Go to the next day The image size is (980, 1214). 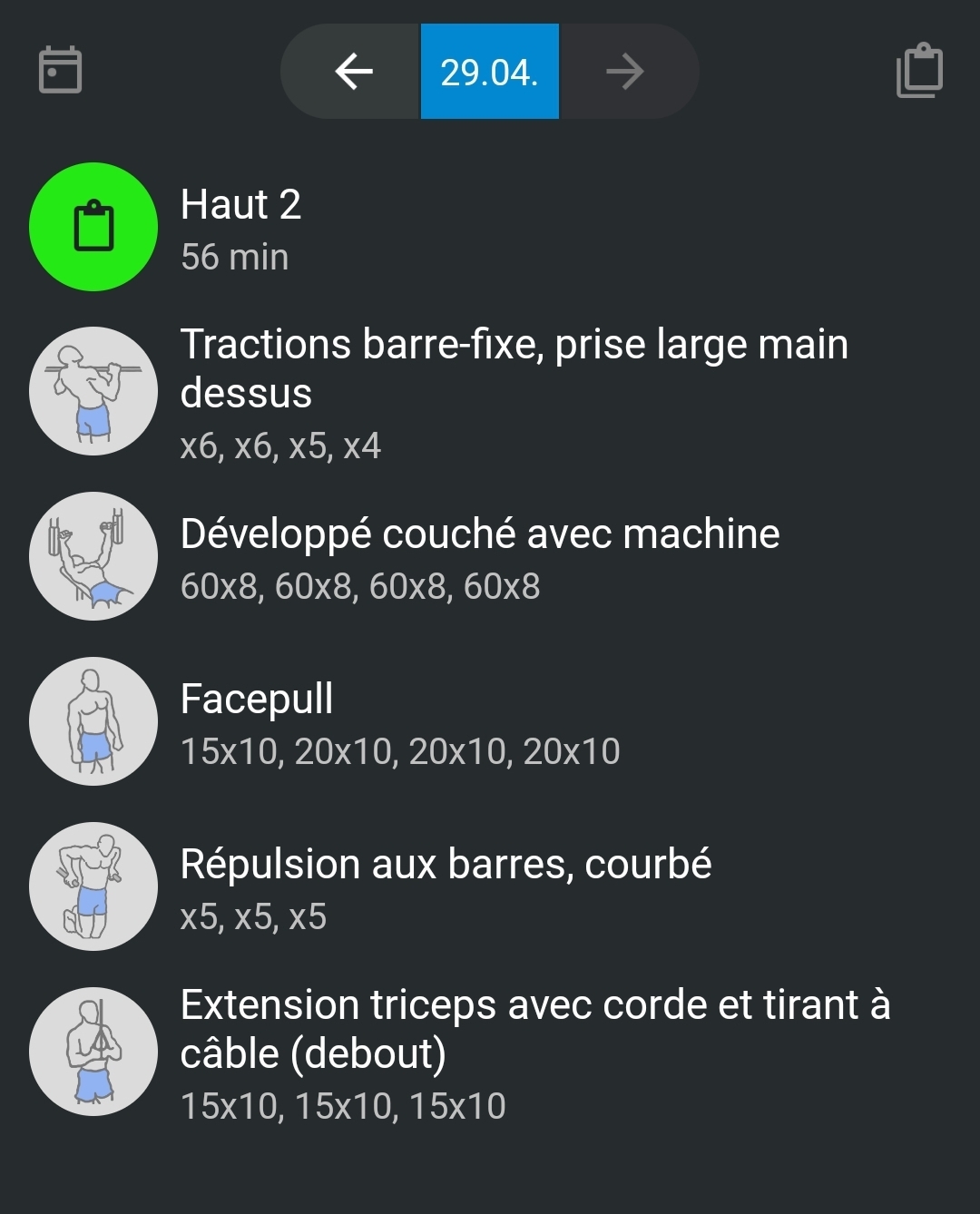(x=625, y=72)
